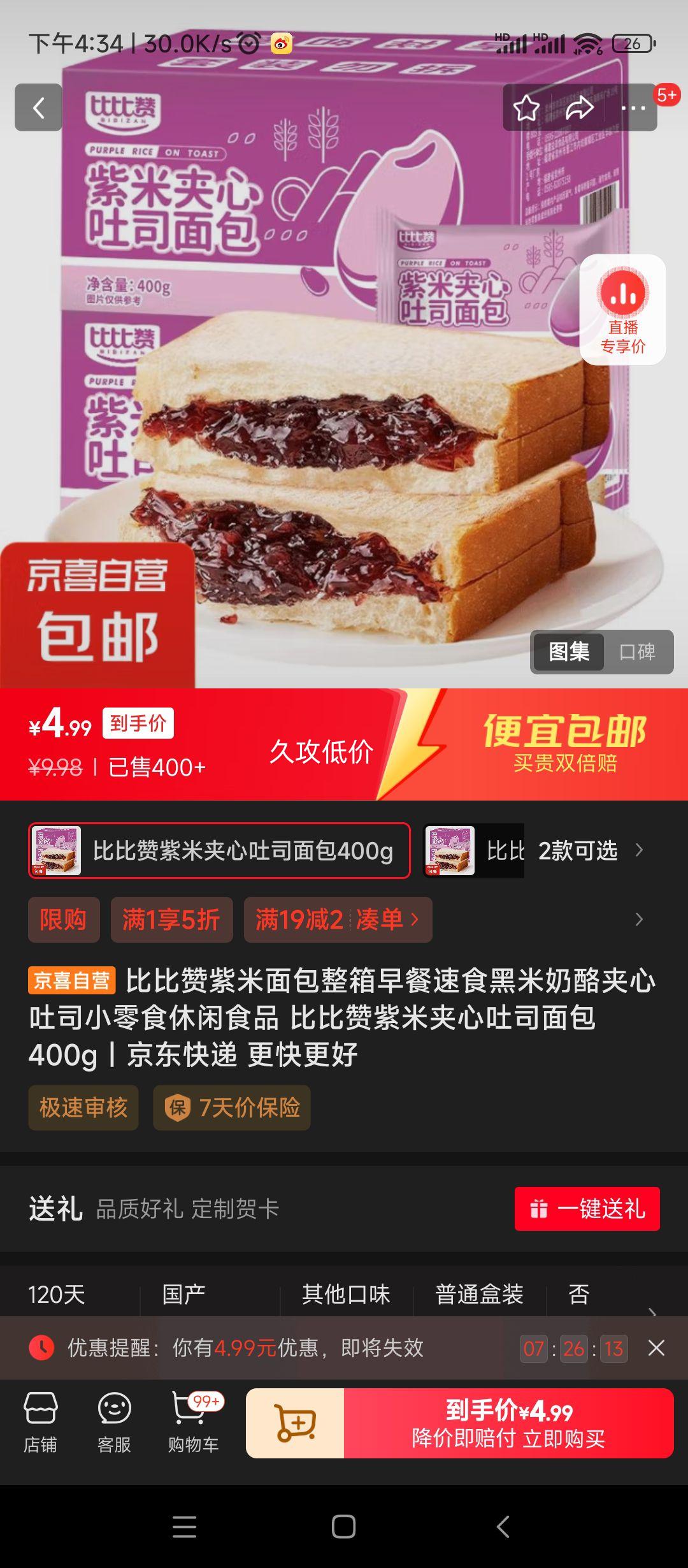Tap the 一键送礼 button
Viewport: 688px width, 1568px height.
[x=587, y=1209]
